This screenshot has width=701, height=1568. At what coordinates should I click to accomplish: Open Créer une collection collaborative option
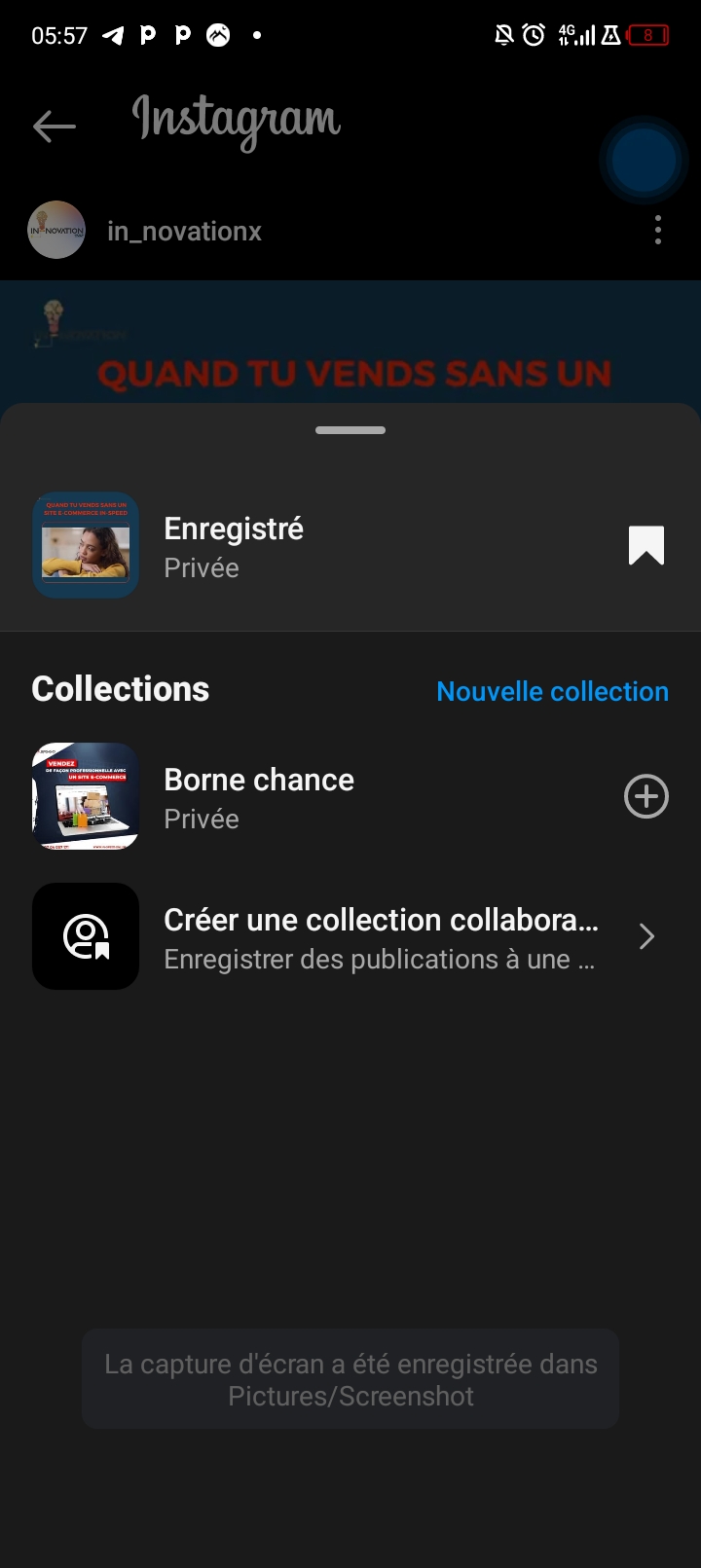click(x=350, y=937)
